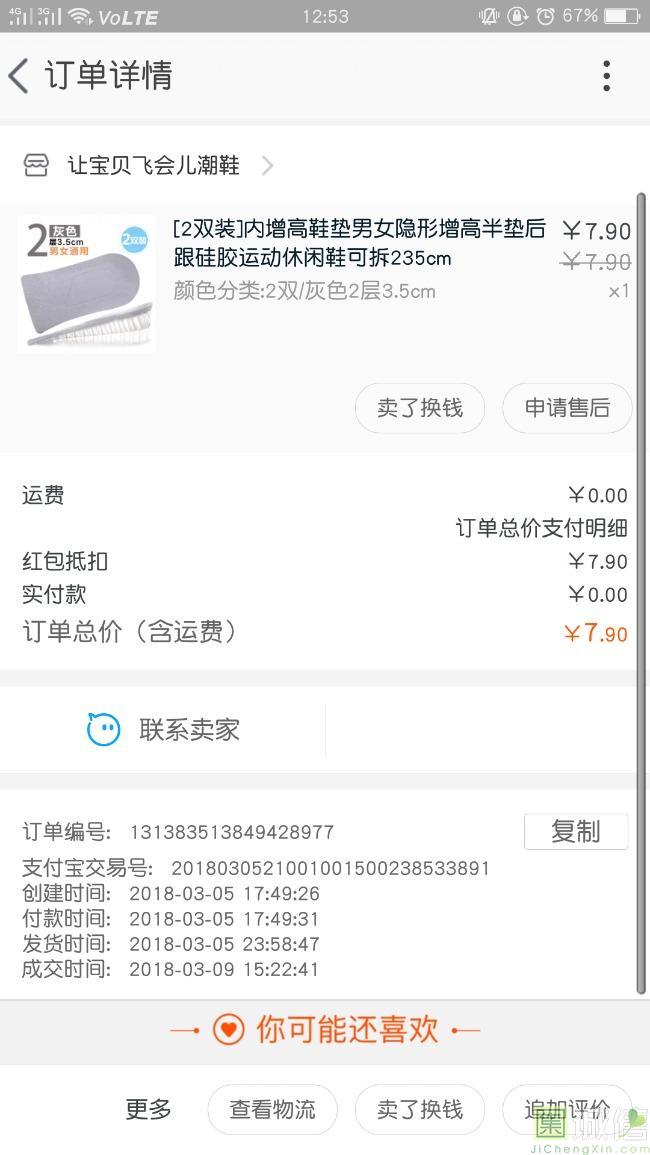This screenshot has height=1155, width=650.
Task: Open the insole product thumbnail
Action: 87,284
